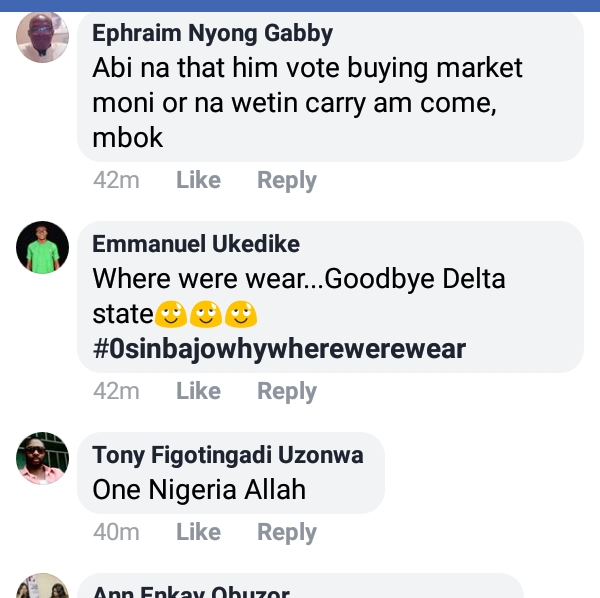Open Tony Figotingadi Uzonwa's profile name
This screenshot has height=598, width=600.
pos(228,455)
